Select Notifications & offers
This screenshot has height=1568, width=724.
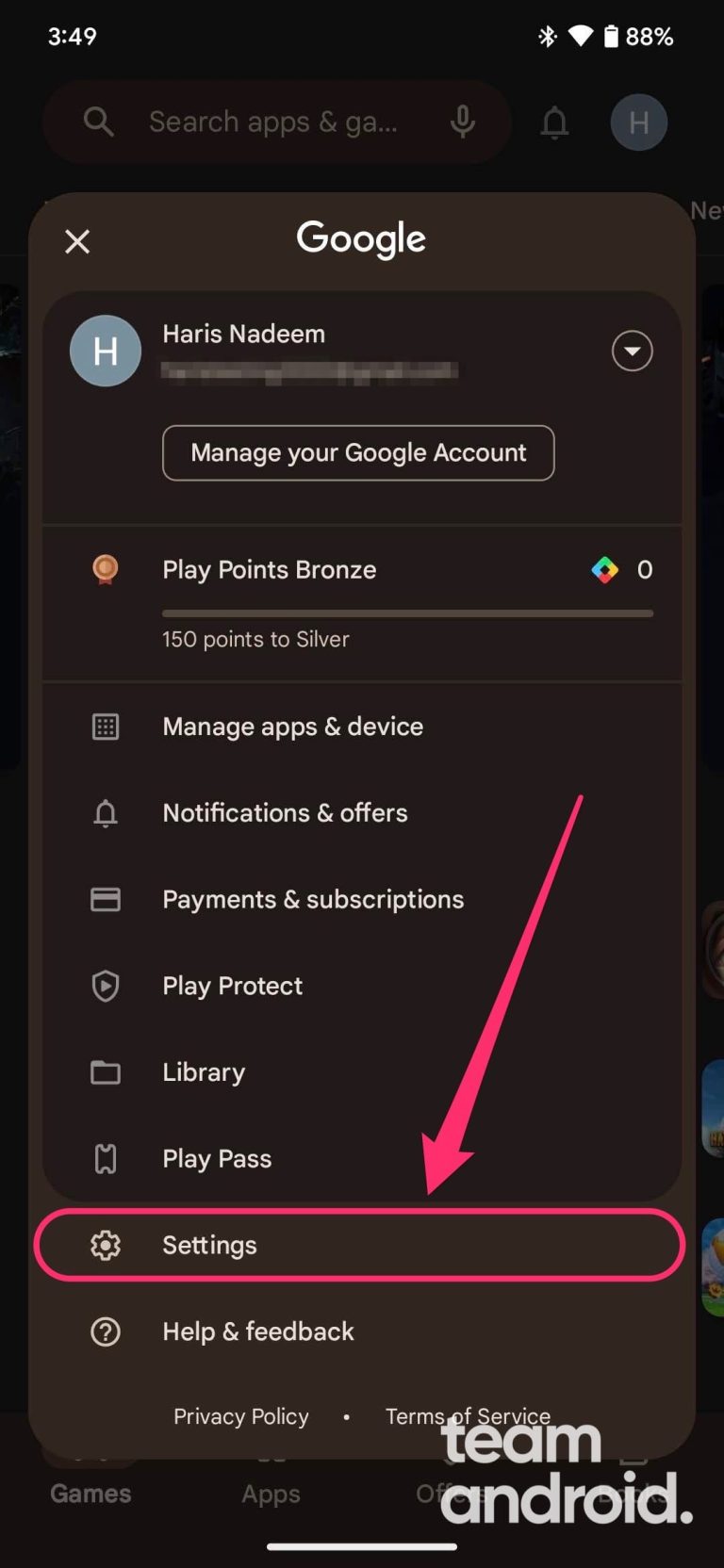284,813
